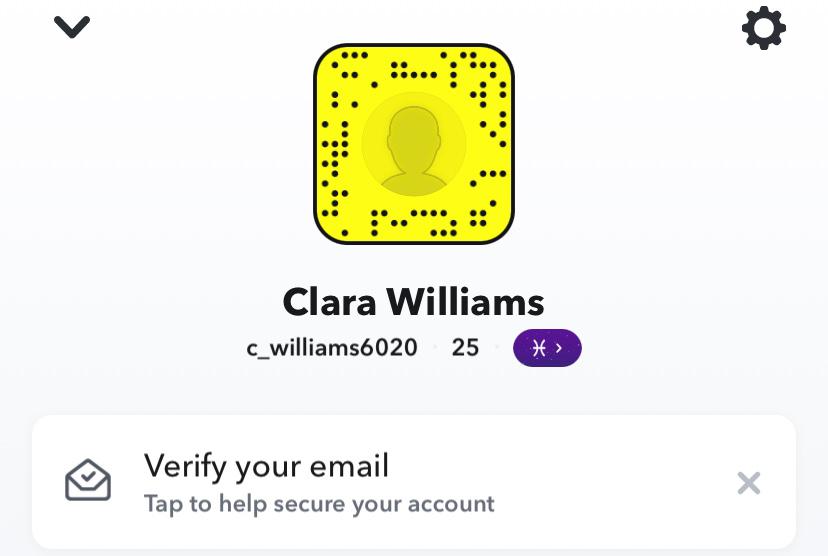The height and width of the screenshot is (556, 828).
Task: Collapse the profile with the down chevron
Action: (72, 27)
